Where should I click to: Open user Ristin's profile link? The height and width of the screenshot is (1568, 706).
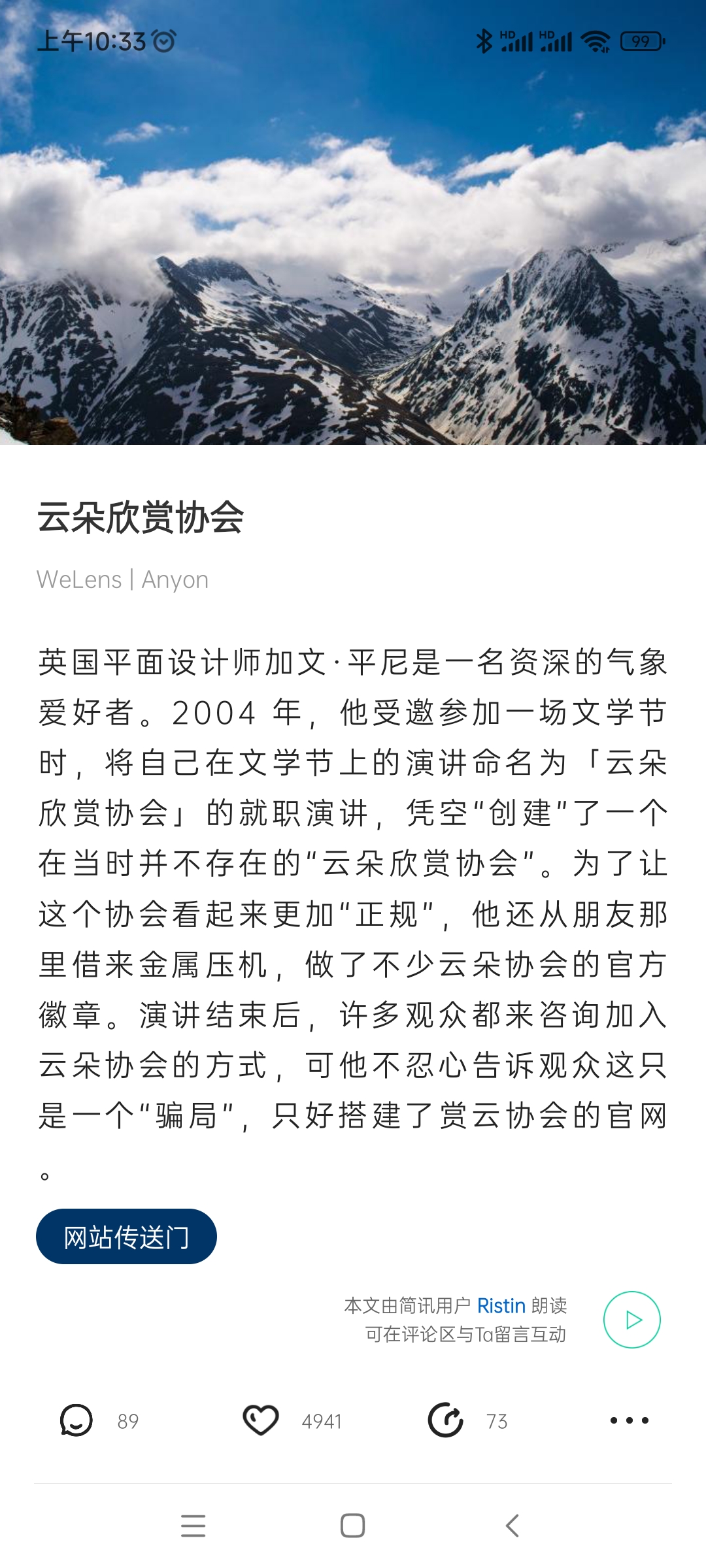coord(501,1305)
